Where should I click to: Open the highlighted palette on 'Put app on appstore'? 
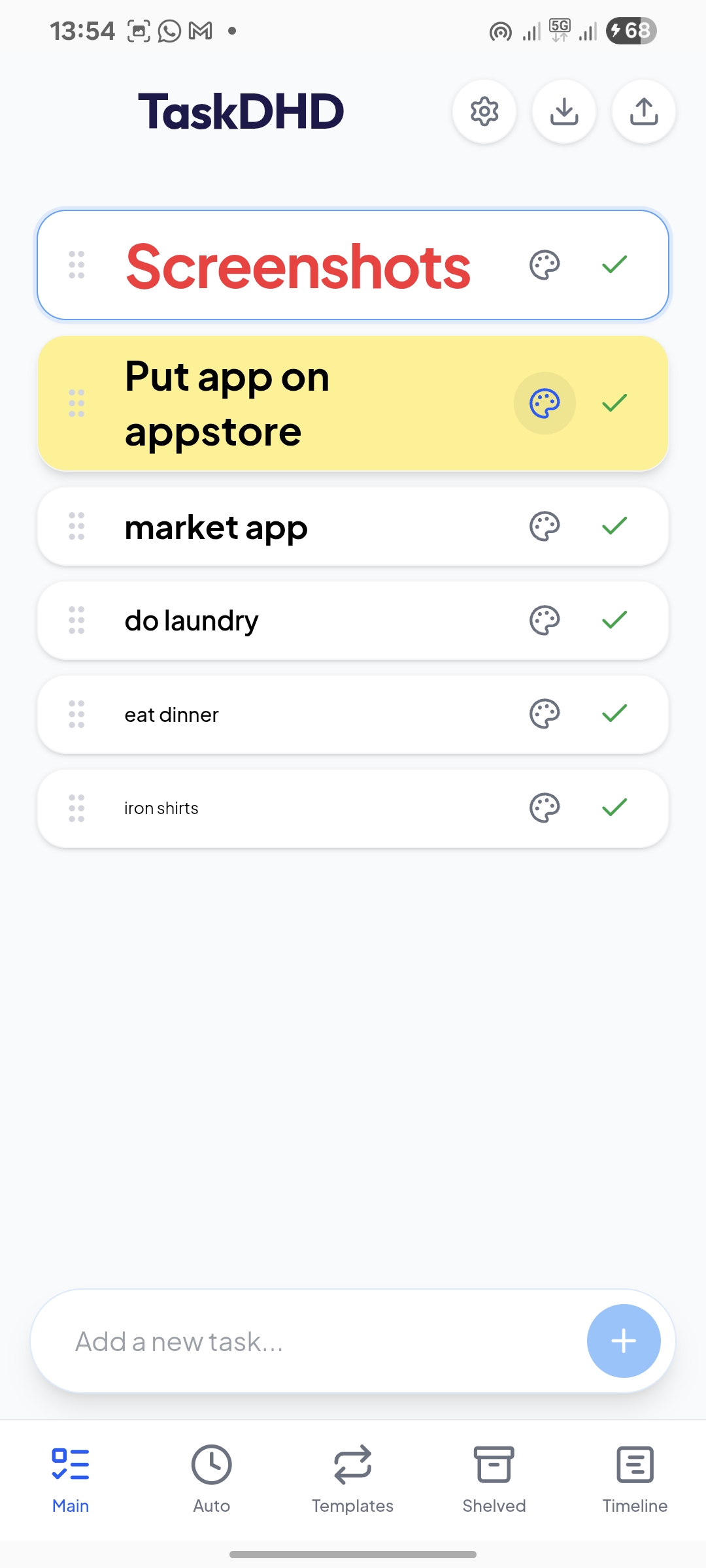[545, 403]
